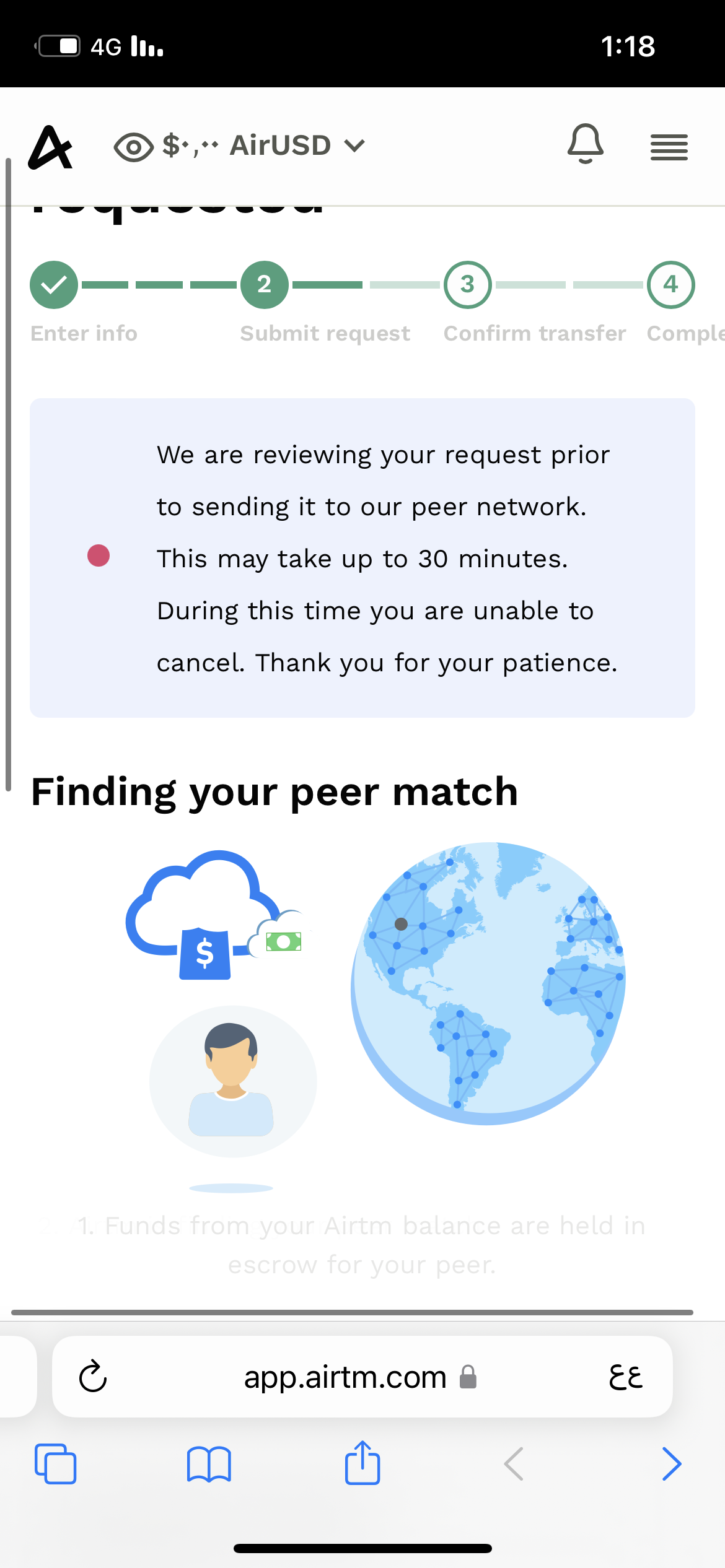
Task: Open the notifications bell
Action: (x=585, y=144)
